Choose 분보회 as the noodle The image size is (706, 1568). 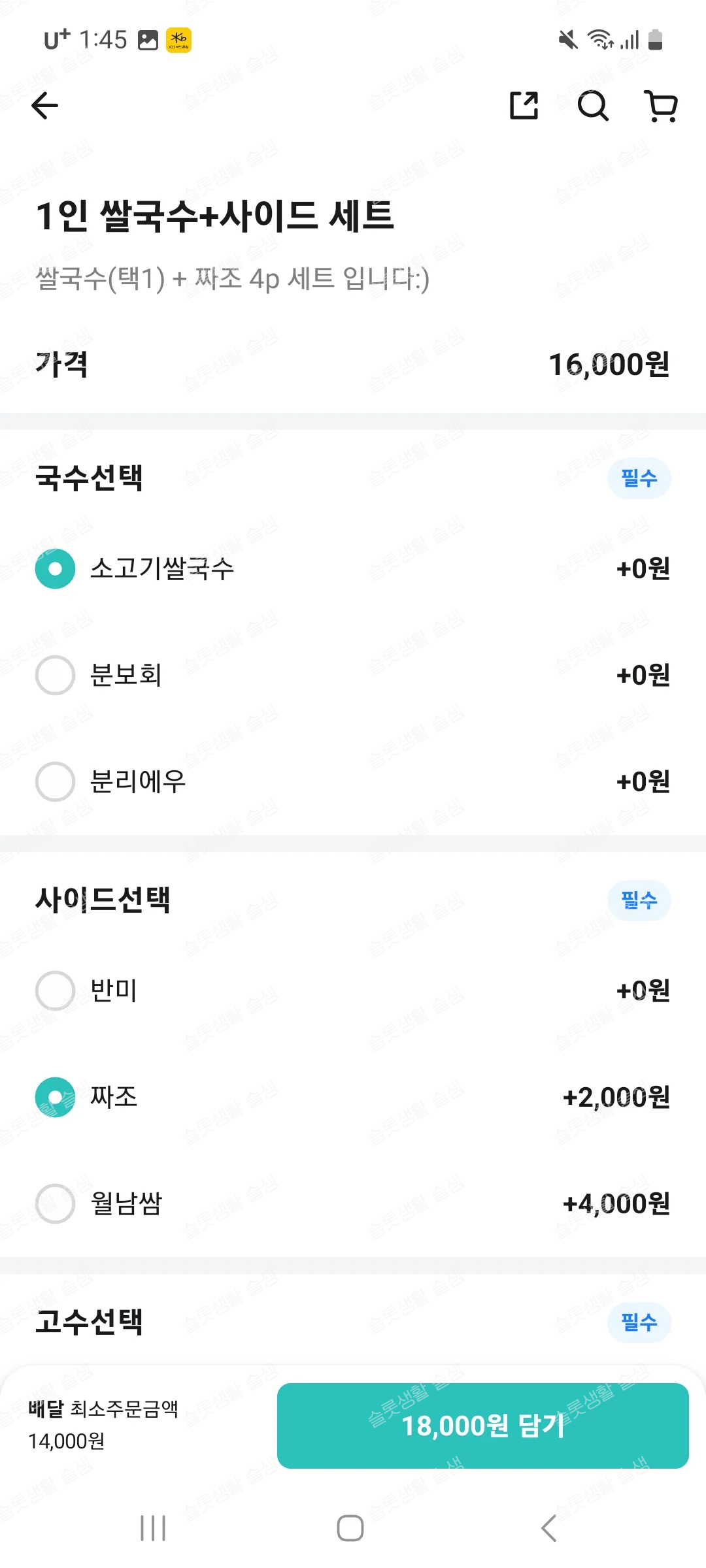pyautogui.click(x=353, y=675)
